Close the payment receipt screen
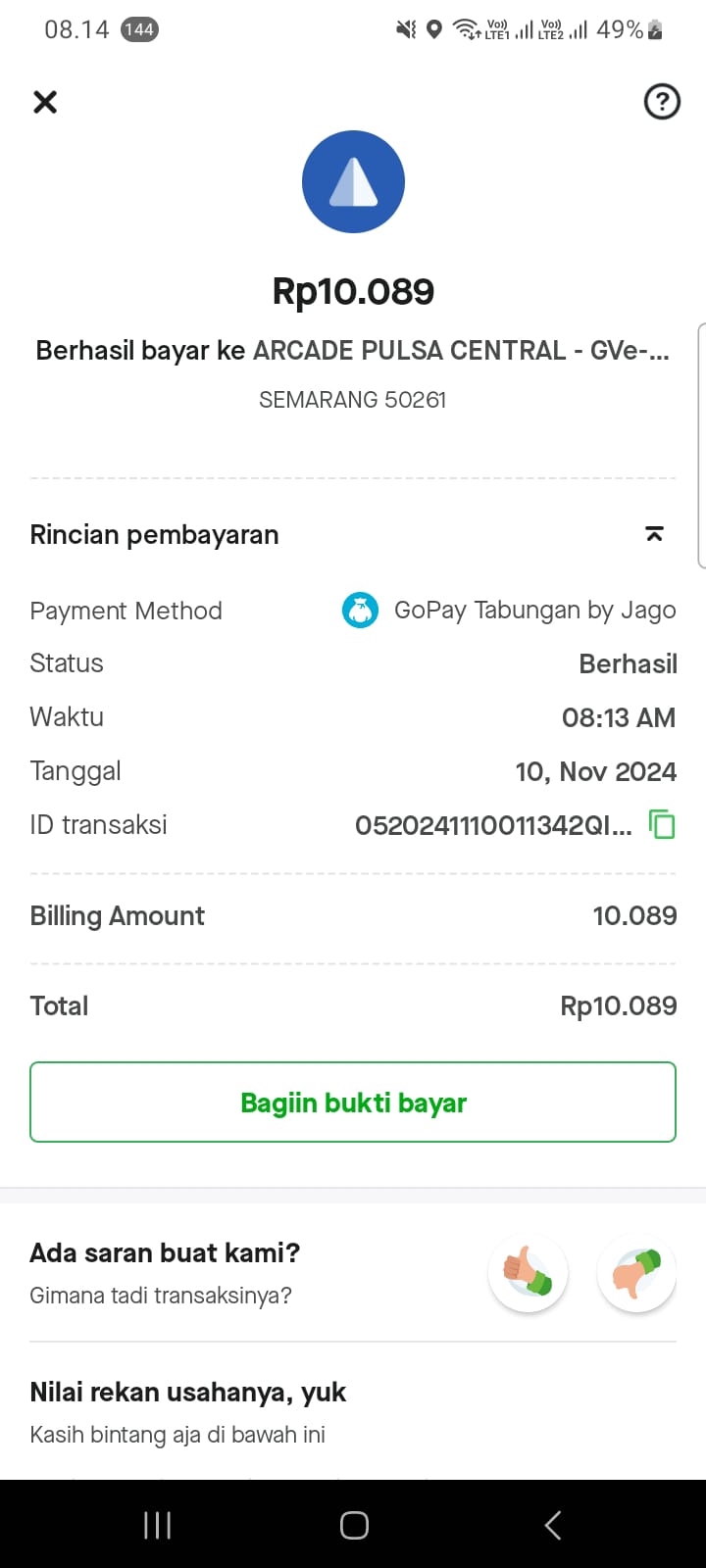This screenshot has width=706, height=1568. (45, 102)
